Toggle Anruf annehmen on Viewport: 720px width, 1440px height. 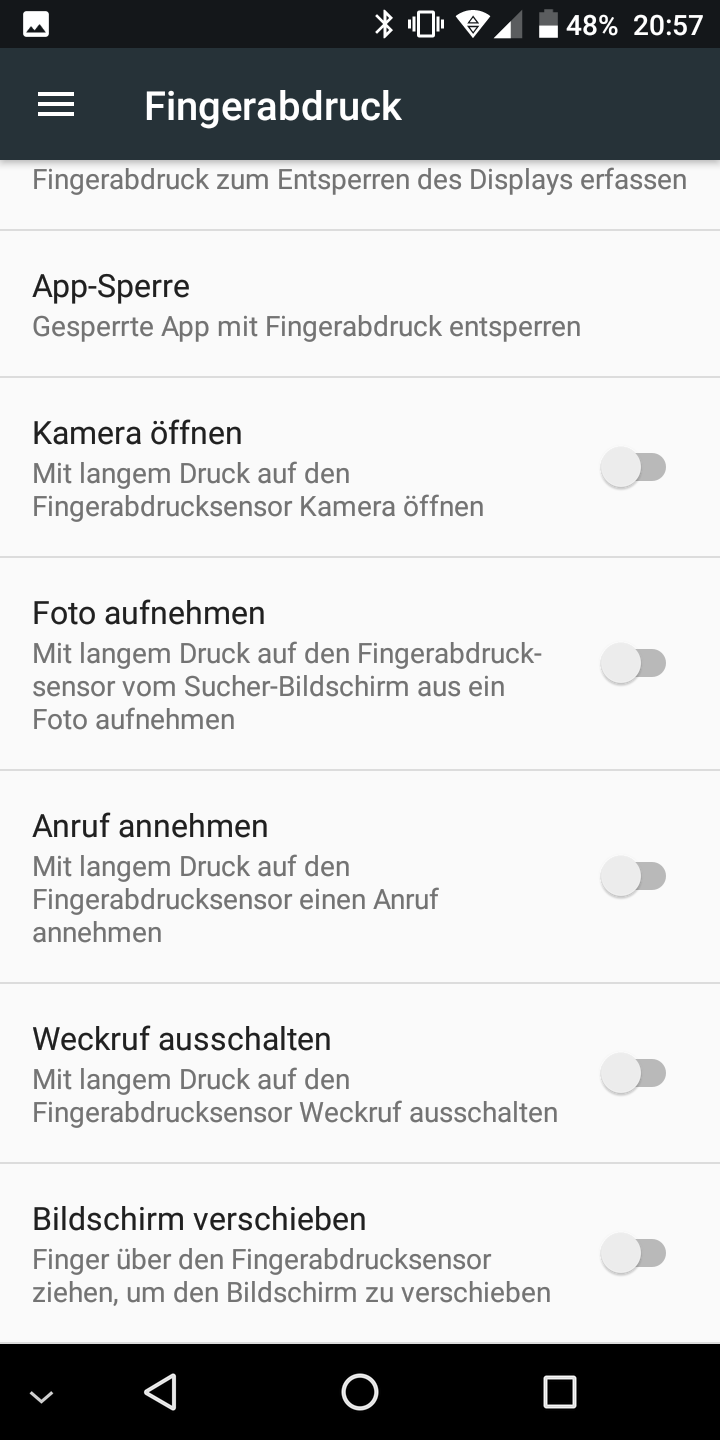(633, 877)
